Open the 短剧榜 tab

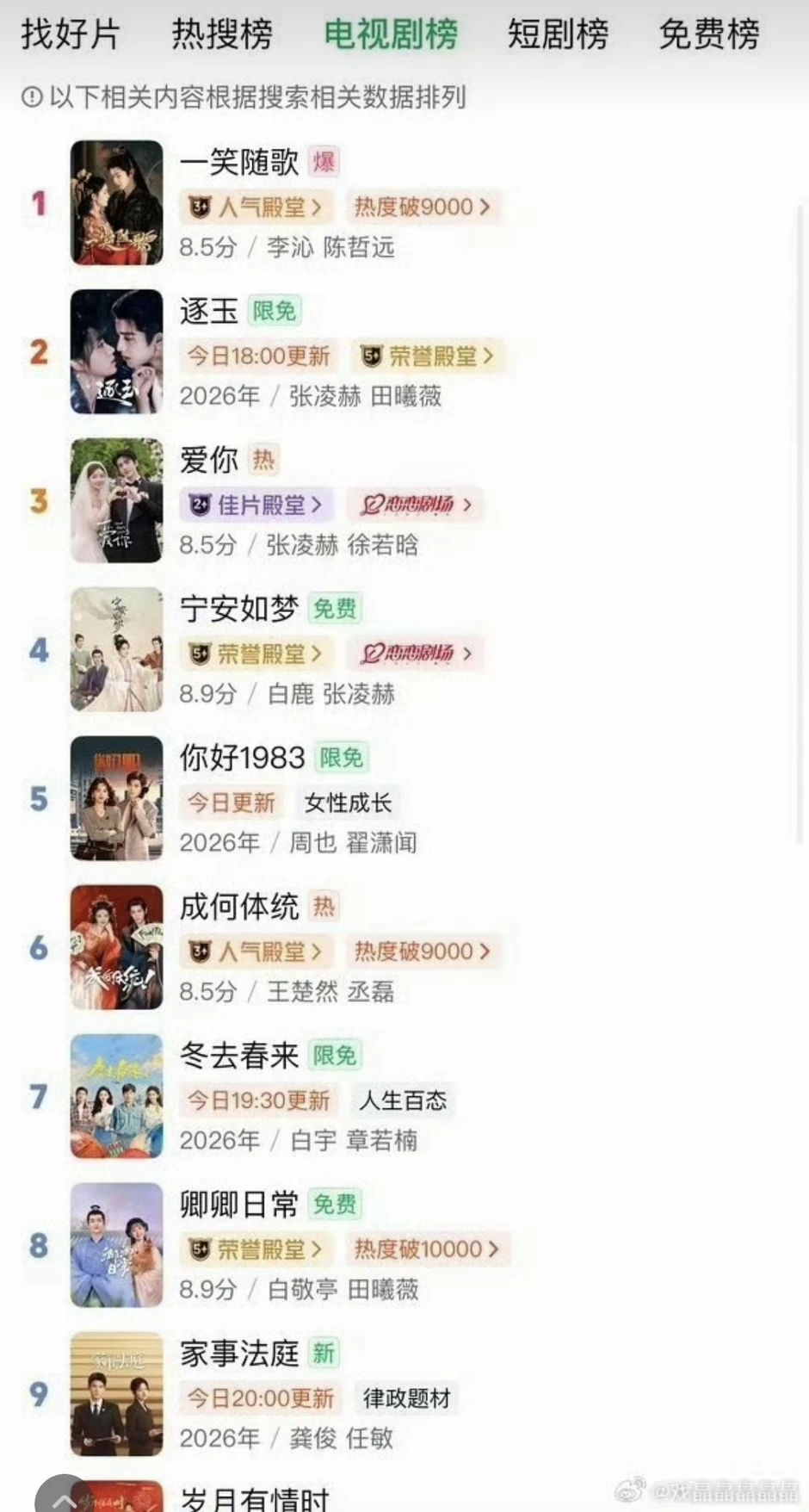coord(558,34)
